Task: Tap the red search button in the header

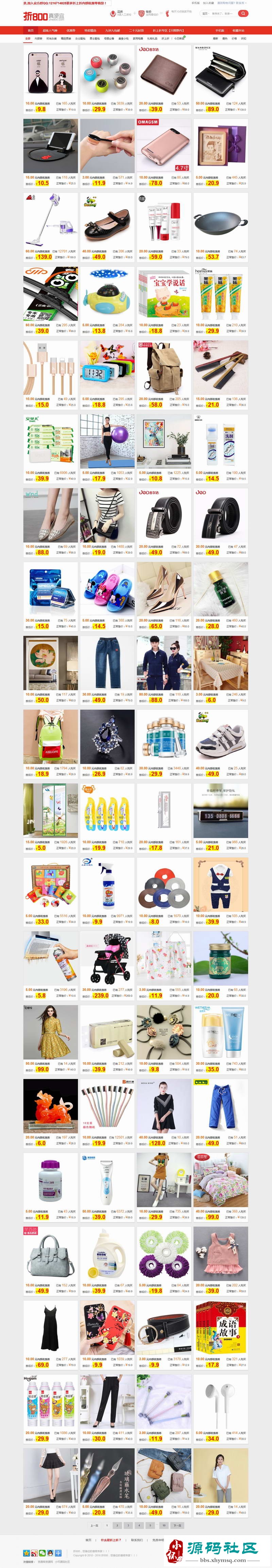Action: click(x=243, y=13)
